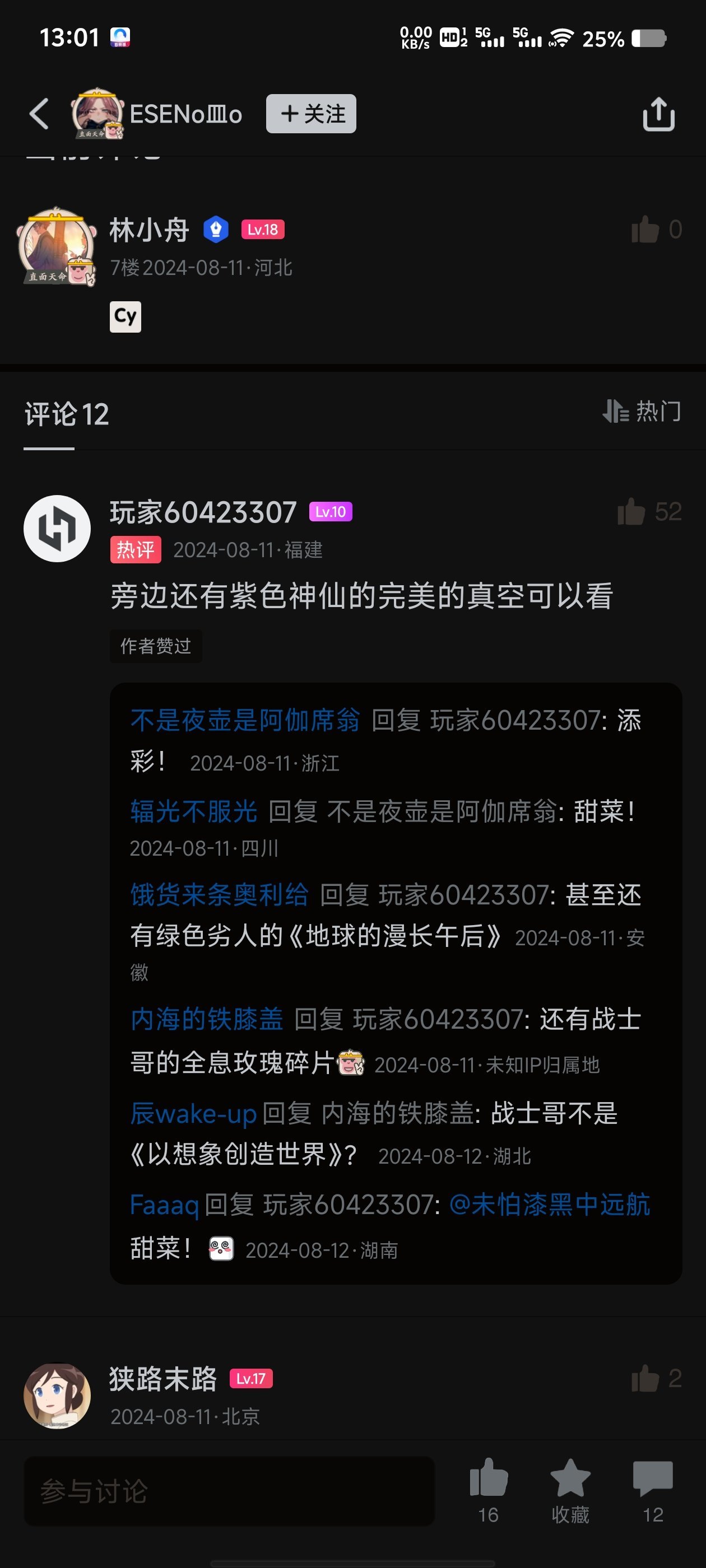The height and width of the screenshot is (1568, 706).
Task: Go back using the top arrow
Action: coord(39,114)
